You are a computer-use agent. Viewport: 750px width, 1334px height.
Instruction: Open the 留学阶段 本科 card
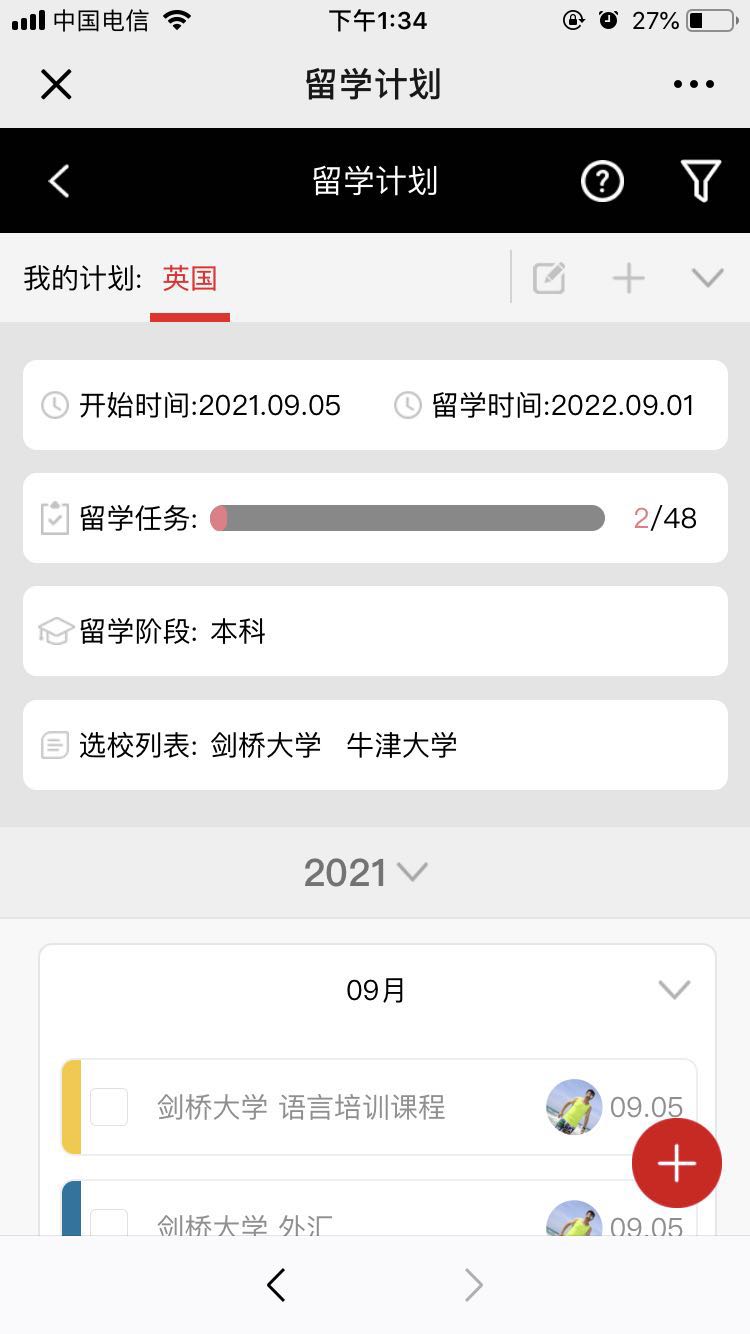[x=375, y=631]
